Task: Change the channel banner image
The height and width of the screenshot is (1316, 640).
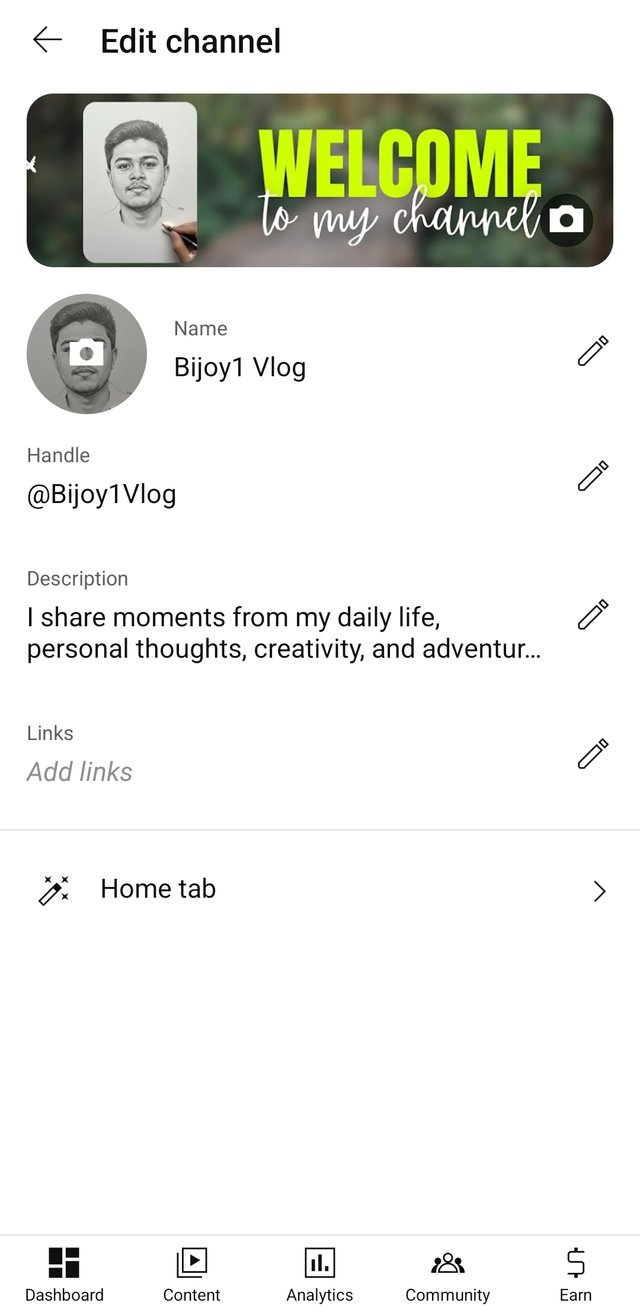Action: point(567,219)
